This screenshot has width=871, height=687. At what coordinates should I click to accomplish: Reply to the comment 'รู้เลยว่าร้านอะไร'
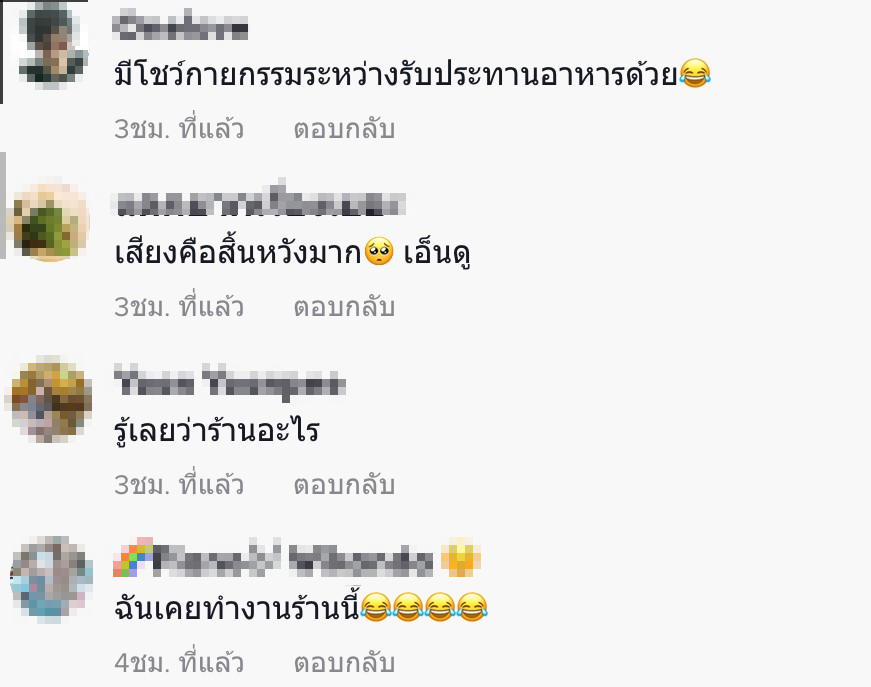pyautogui.click(x=344, y=486)
